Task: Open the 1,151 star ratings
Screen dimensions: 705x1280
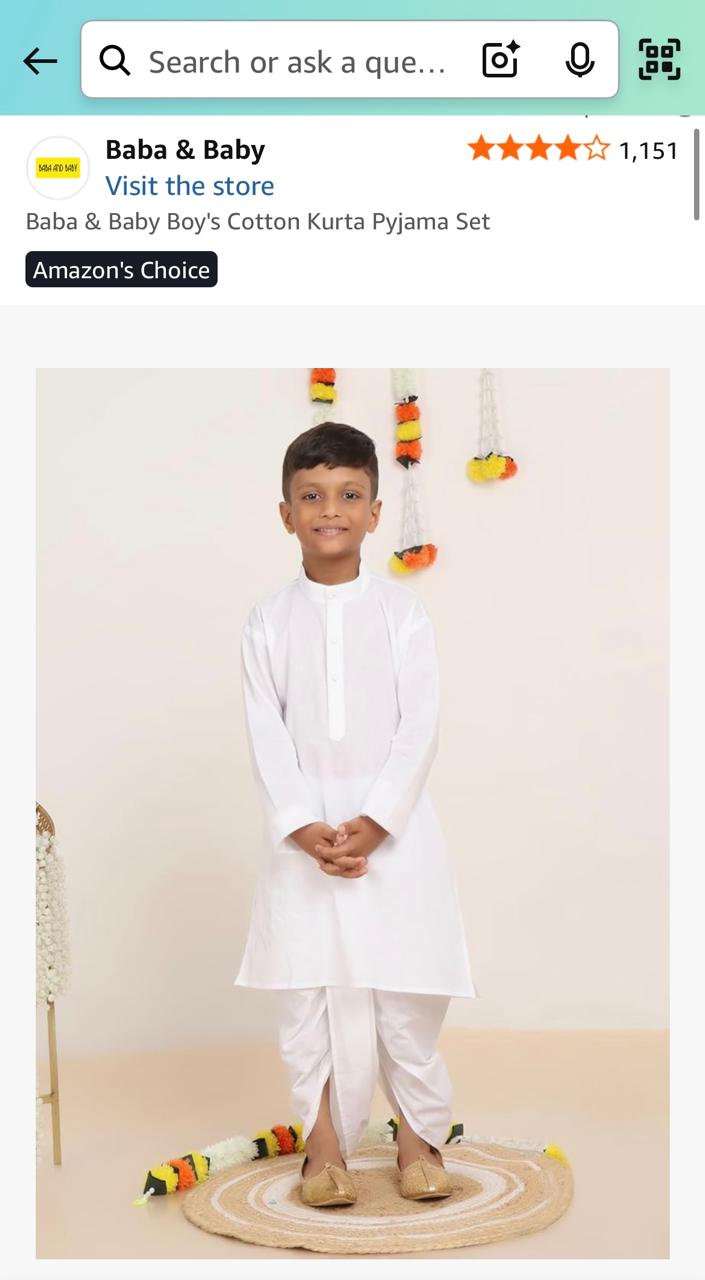Action: pyautogui.click(x=573, y=150)
